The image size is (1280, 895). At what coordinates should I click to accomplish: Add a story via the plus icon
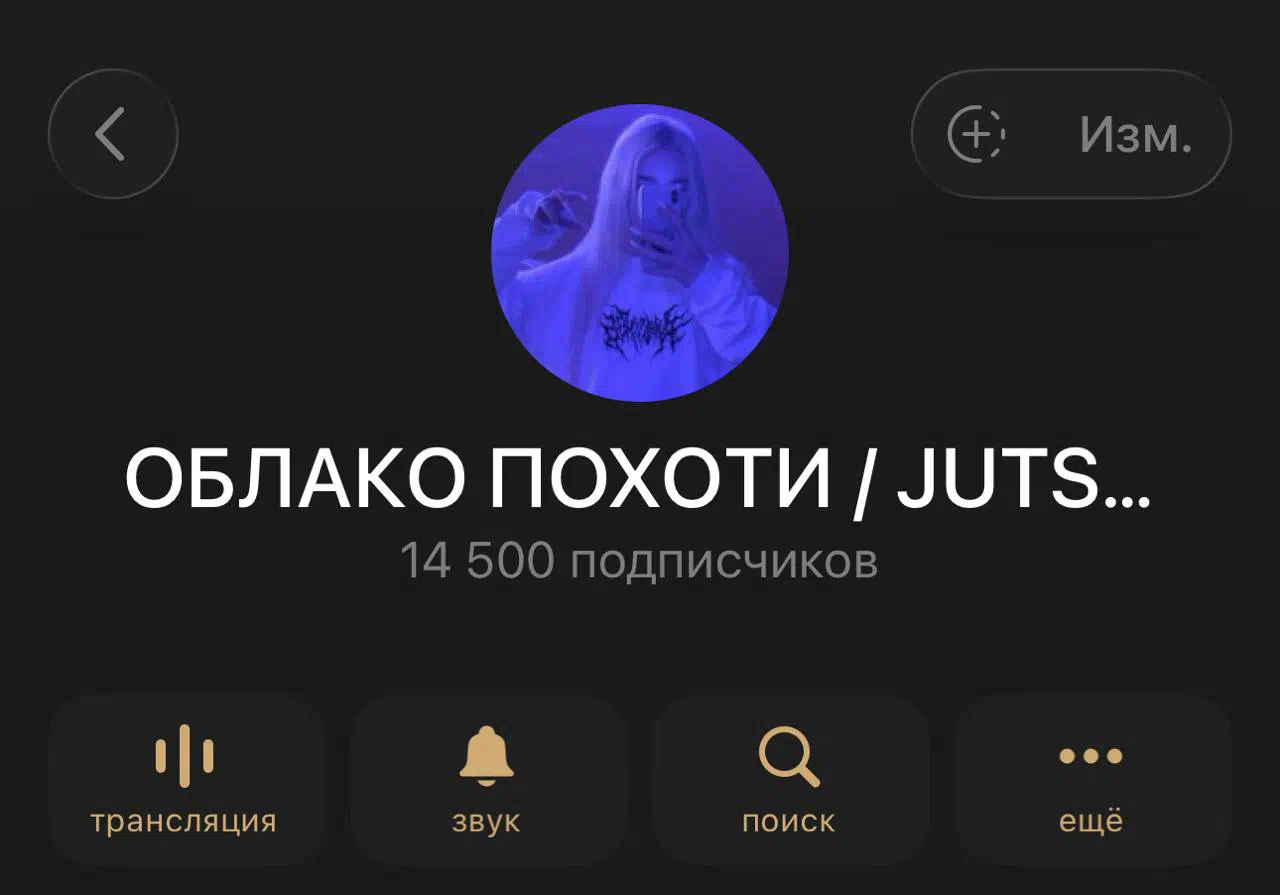coord(976,134)
